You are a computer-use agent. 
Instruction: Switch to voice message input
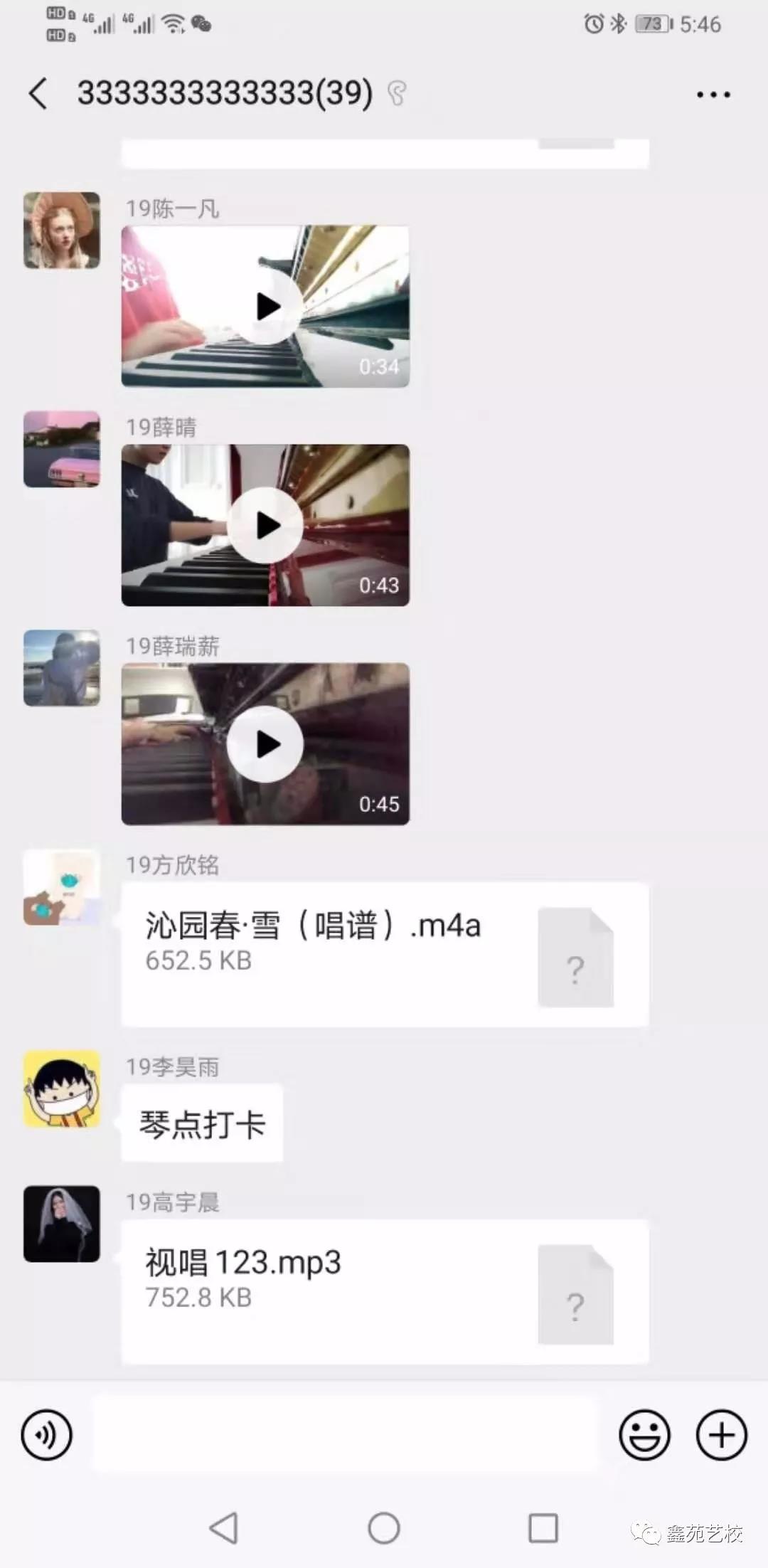(x=47, y=1435)
